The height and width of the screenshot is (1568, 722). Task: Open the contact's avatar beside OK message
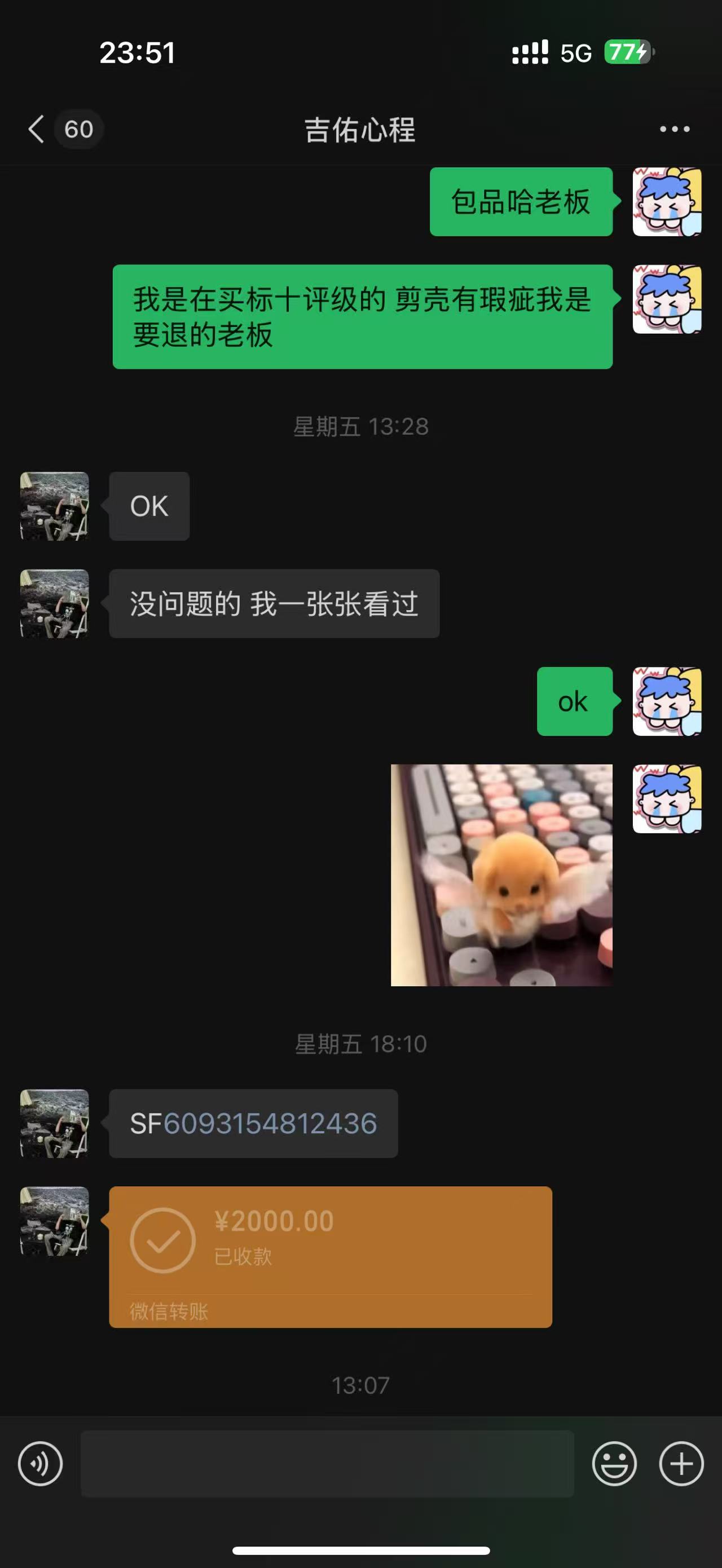(x=55, y=506)
